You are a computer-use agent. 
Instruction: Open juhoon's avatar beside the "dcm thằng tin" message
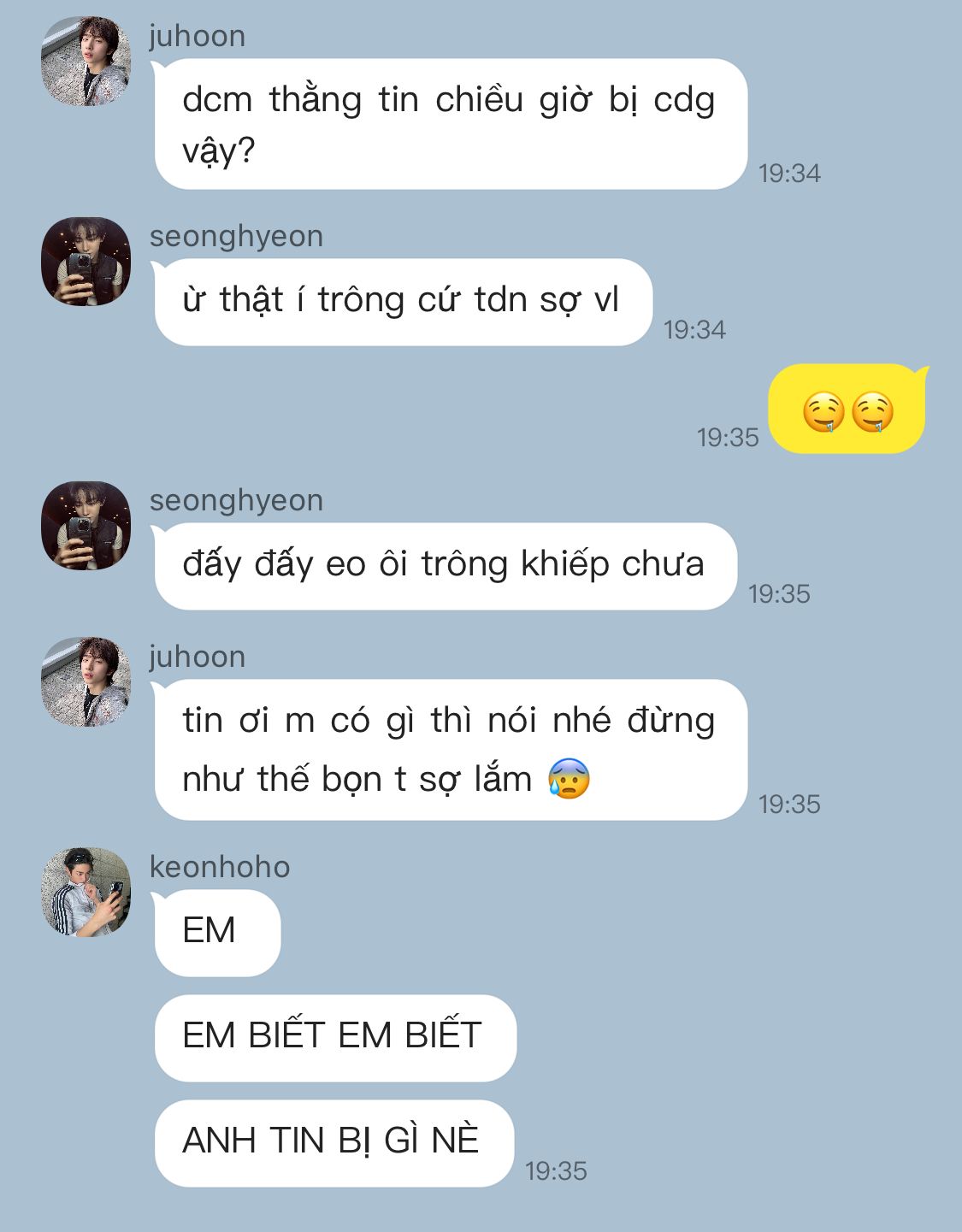point(86,62)
